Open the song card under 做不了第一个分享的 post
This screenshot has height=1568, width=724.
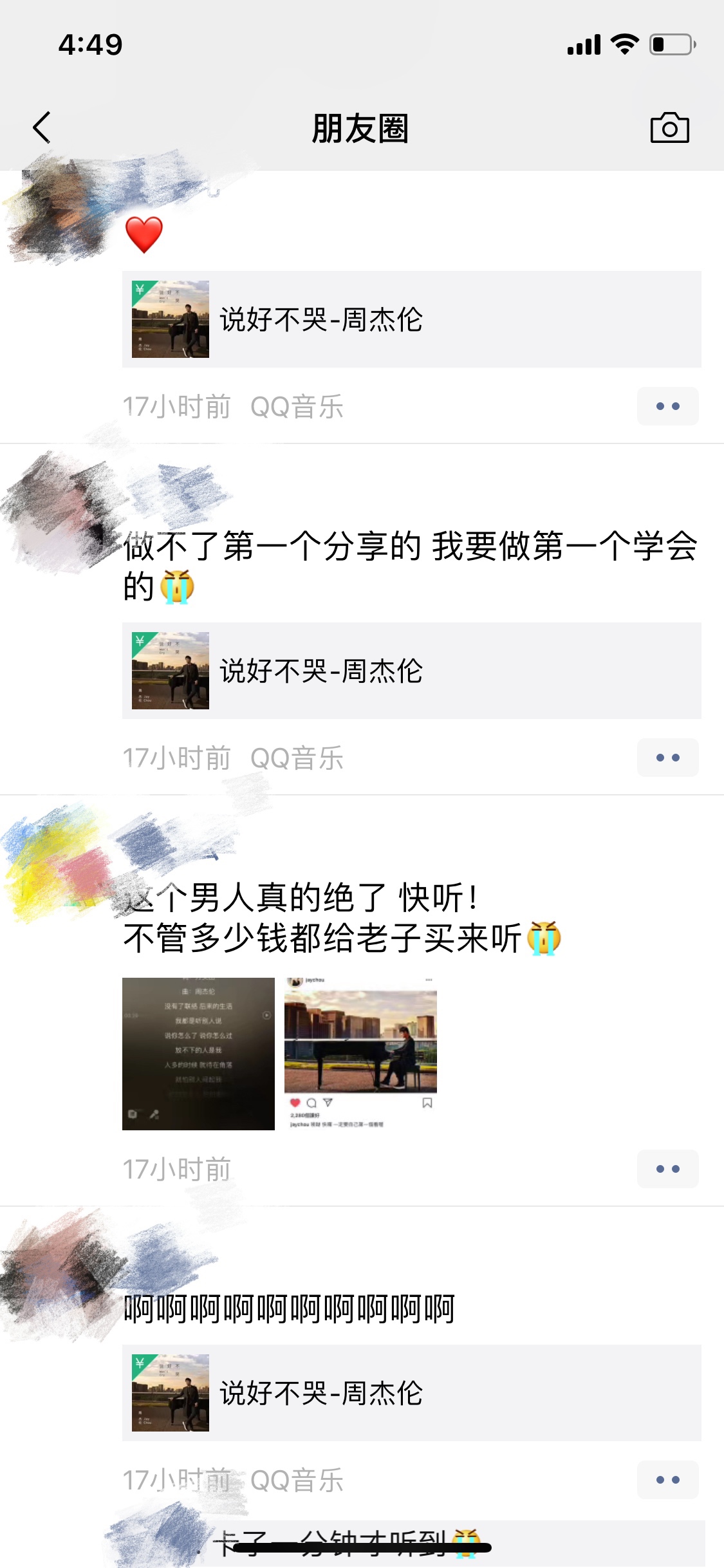point(412,671)
